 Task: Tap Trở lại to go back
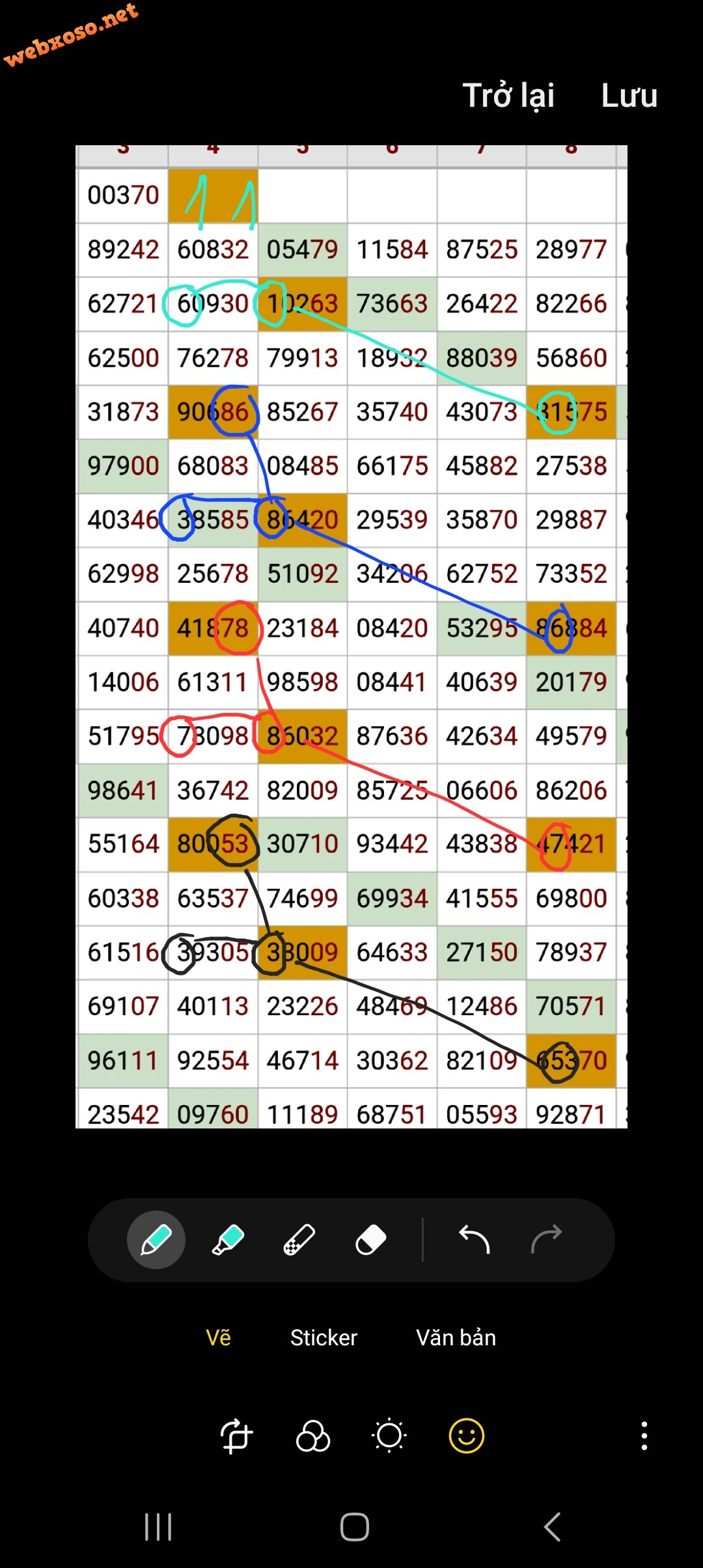[x=508, y=96]
